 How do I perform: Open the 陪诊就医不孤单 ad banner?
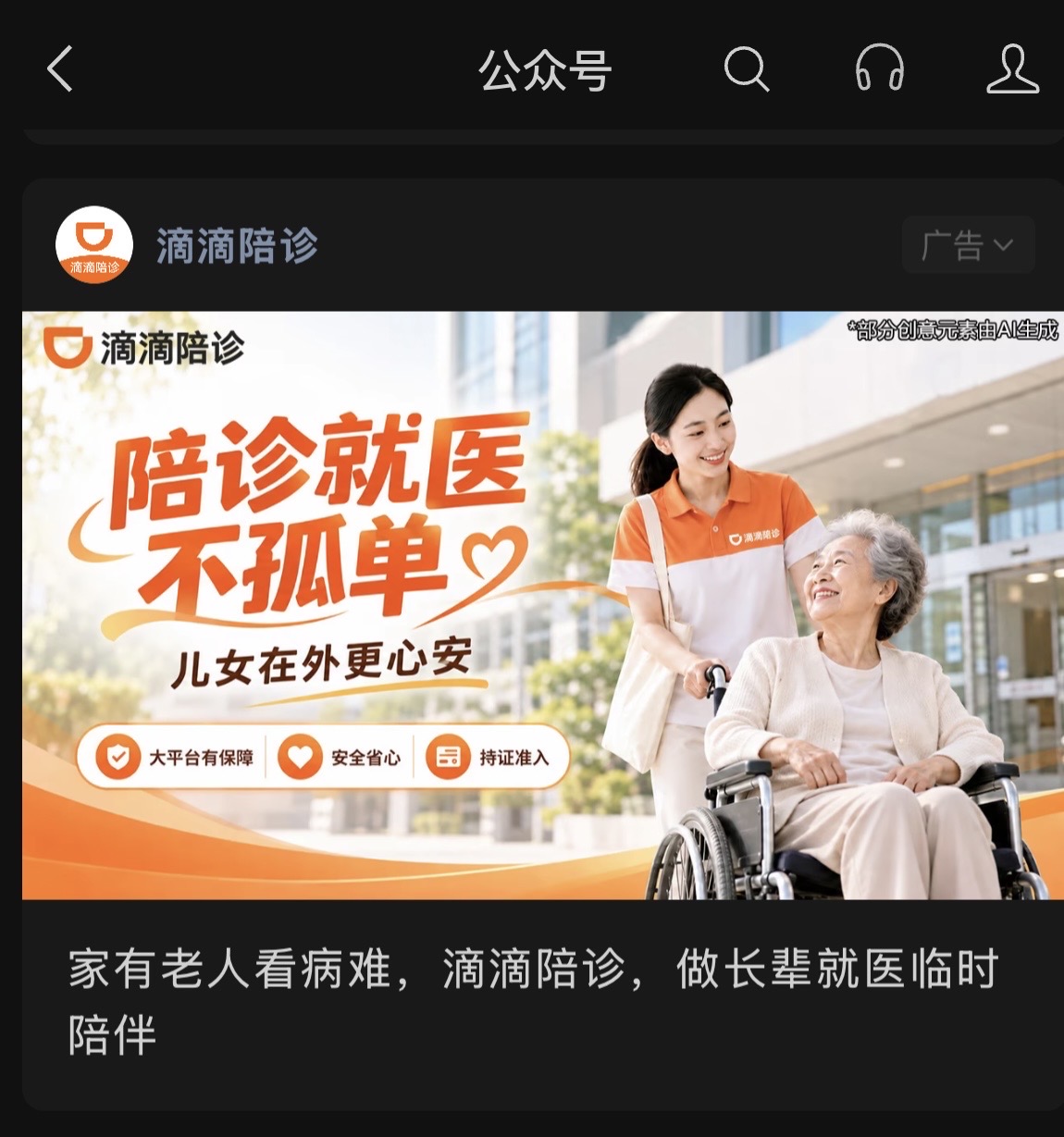[x=542, y=605]
